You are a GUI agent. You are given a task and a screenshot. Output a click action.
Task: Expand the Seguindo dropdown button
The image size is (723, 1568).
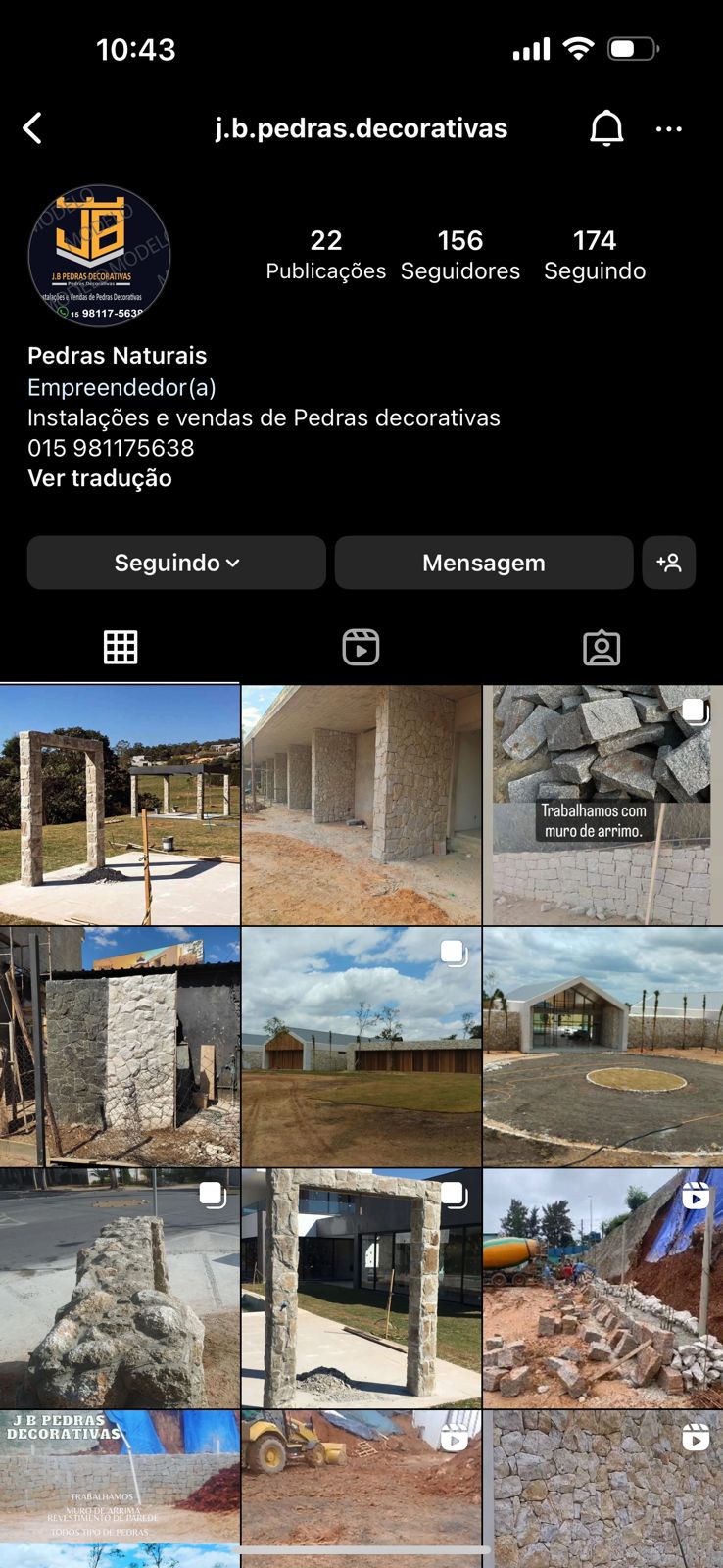pyautogui.click(x=176, y=563)
